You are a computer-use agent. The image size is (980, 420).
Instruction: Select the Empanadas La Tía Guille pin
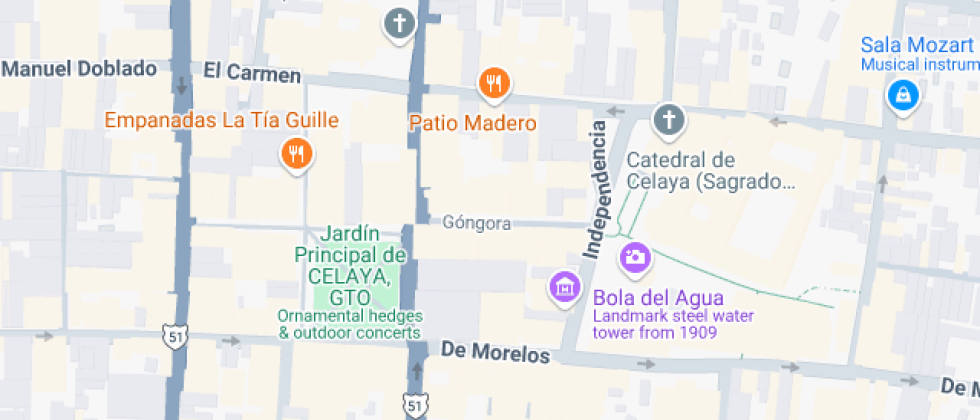click(x=296, y=154)
